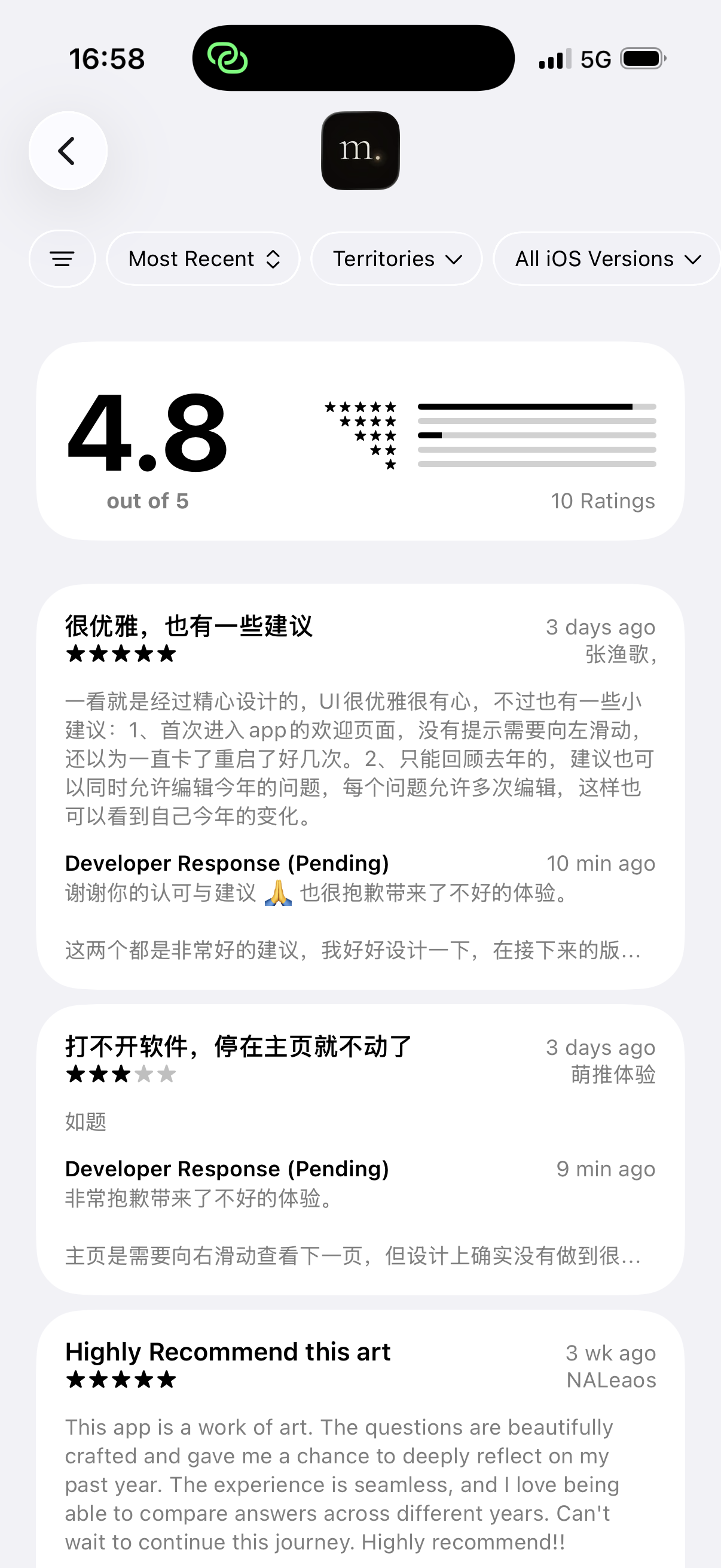Screen dimensions: 721x1568
Task: Open the filter options icon
Action: pos(62,259)
